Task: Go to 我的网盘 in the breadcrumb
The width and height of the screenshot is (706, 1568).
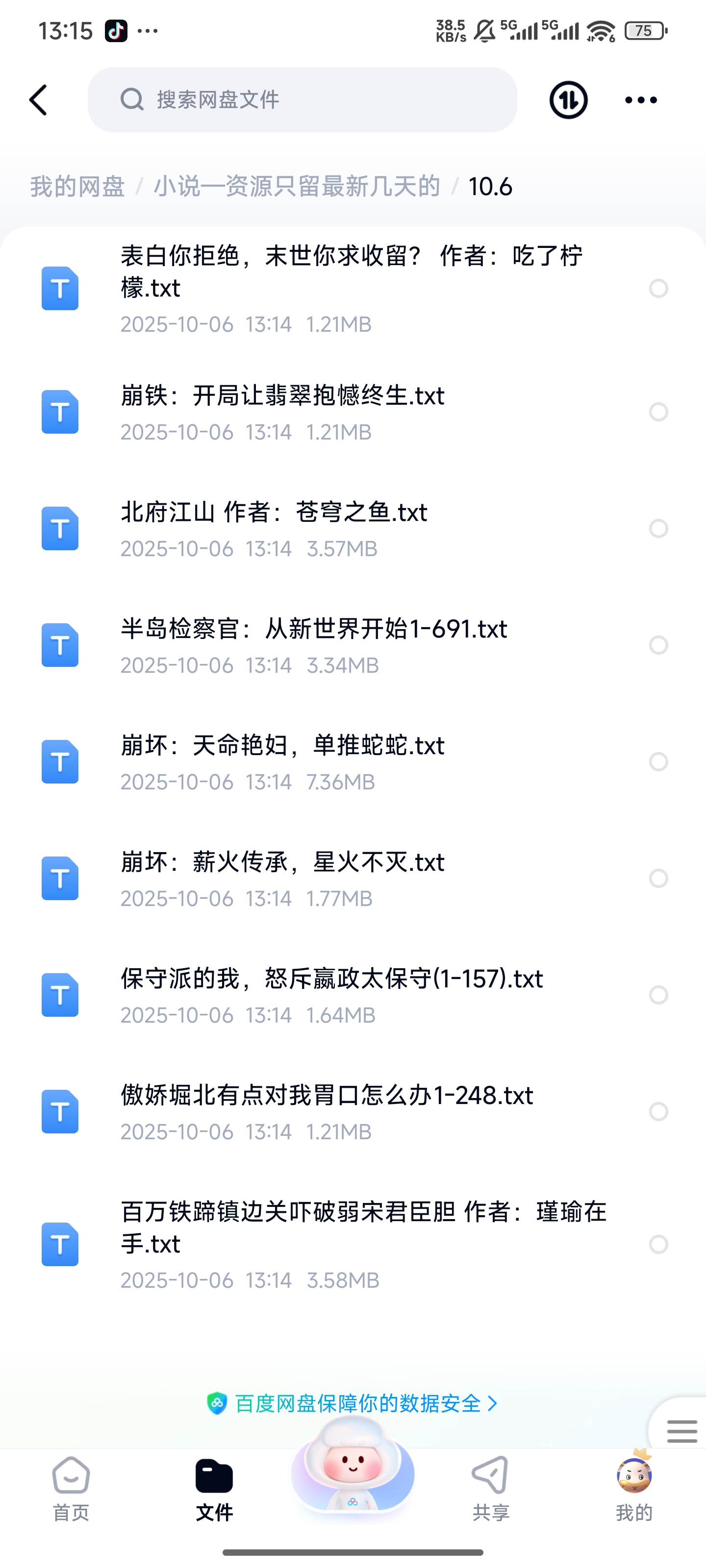Action: 77,186
